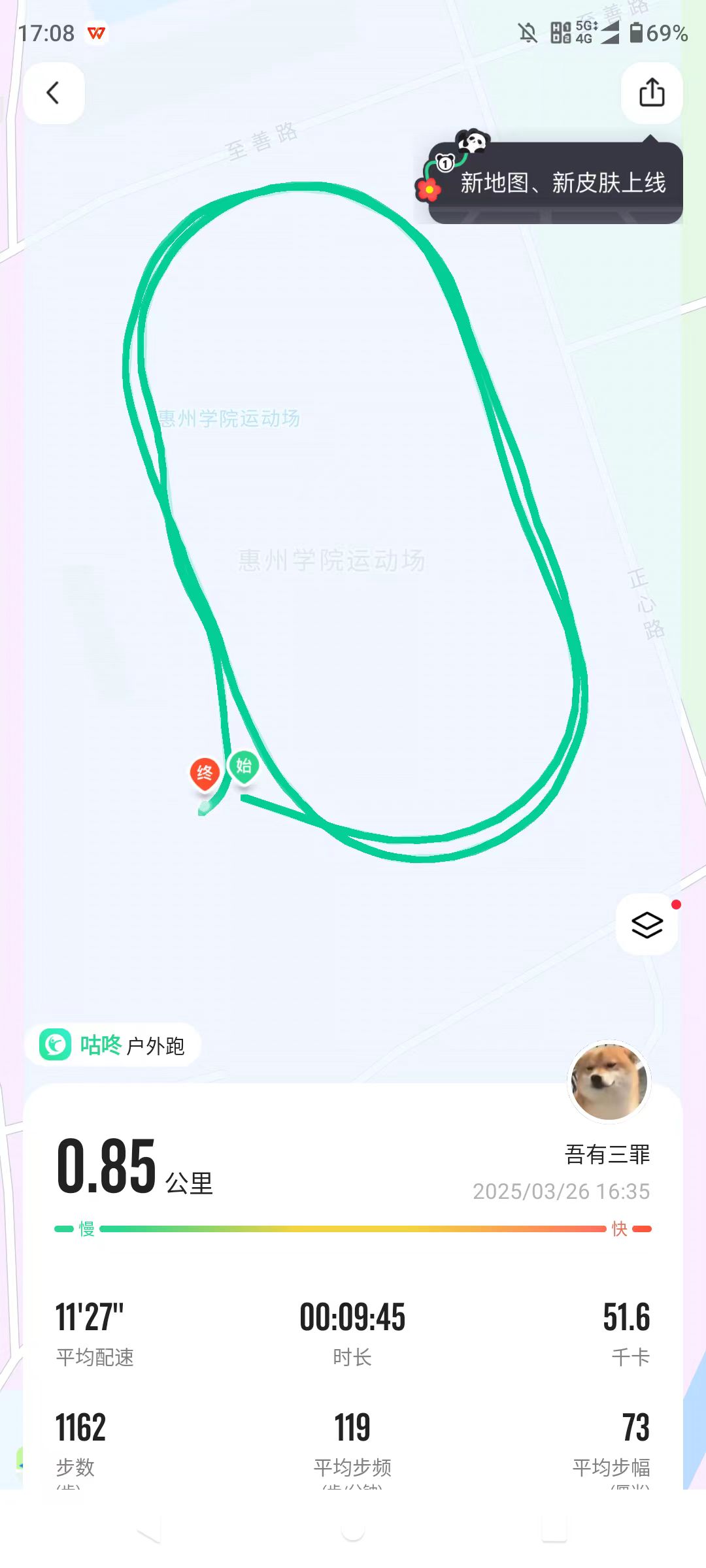Go back using the top-left arrow
Screen dimensions: 706x1568
(x=54, y=93)
